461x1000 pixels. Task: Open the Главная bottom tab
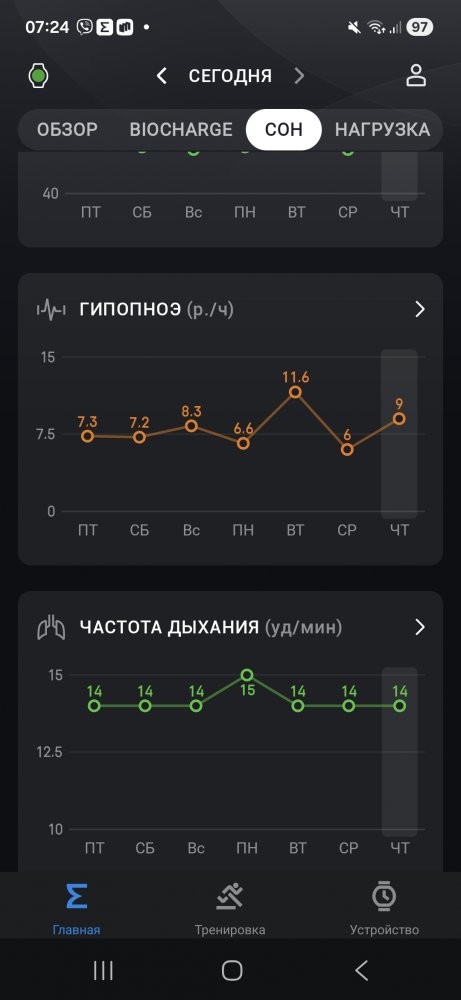coord(77,908)
